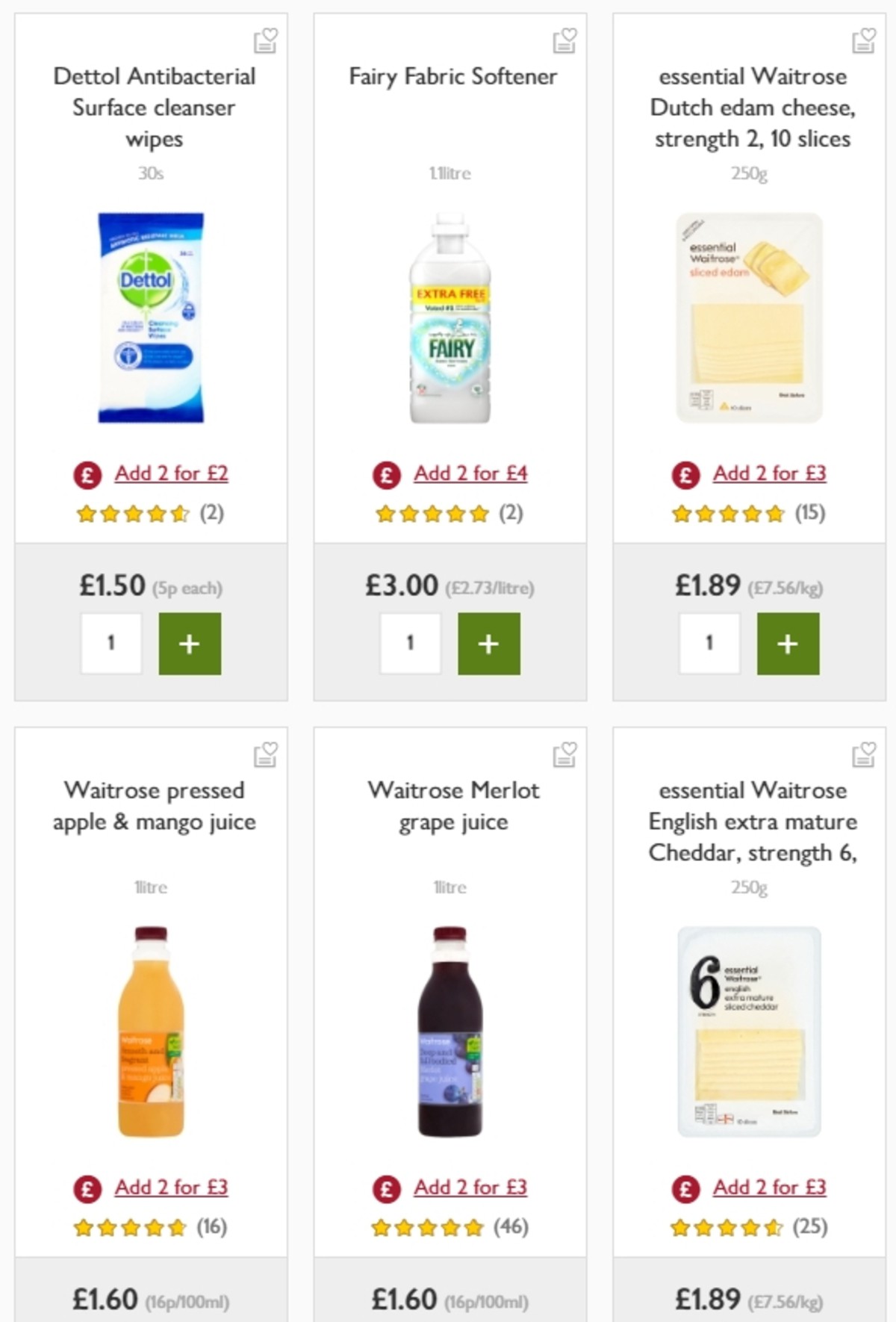Screen dimensions: 896x1322
Task: Click the quantity input field for Dettol wipes
Action: (x=111, y=643)
